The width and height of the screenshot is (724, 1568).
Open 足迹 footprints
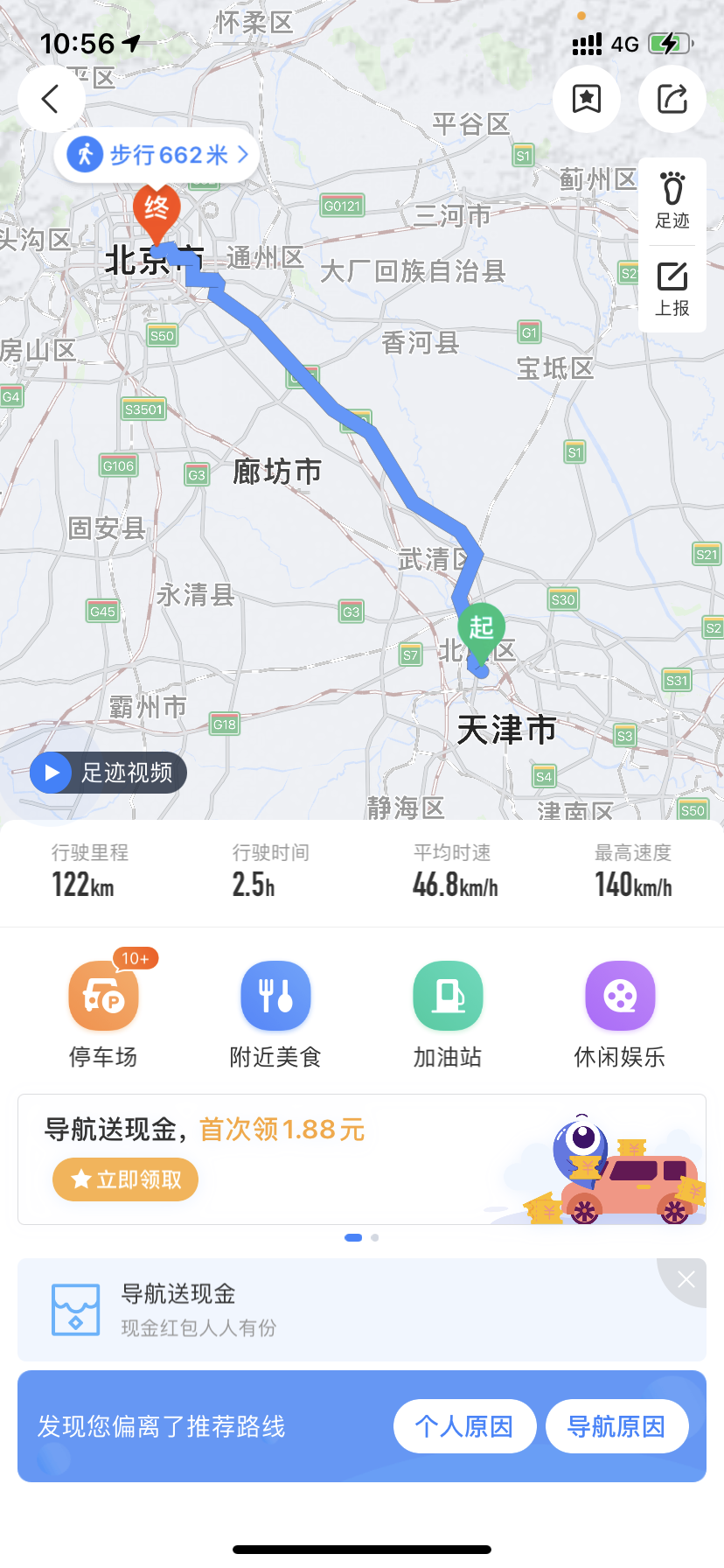point(672,201)
